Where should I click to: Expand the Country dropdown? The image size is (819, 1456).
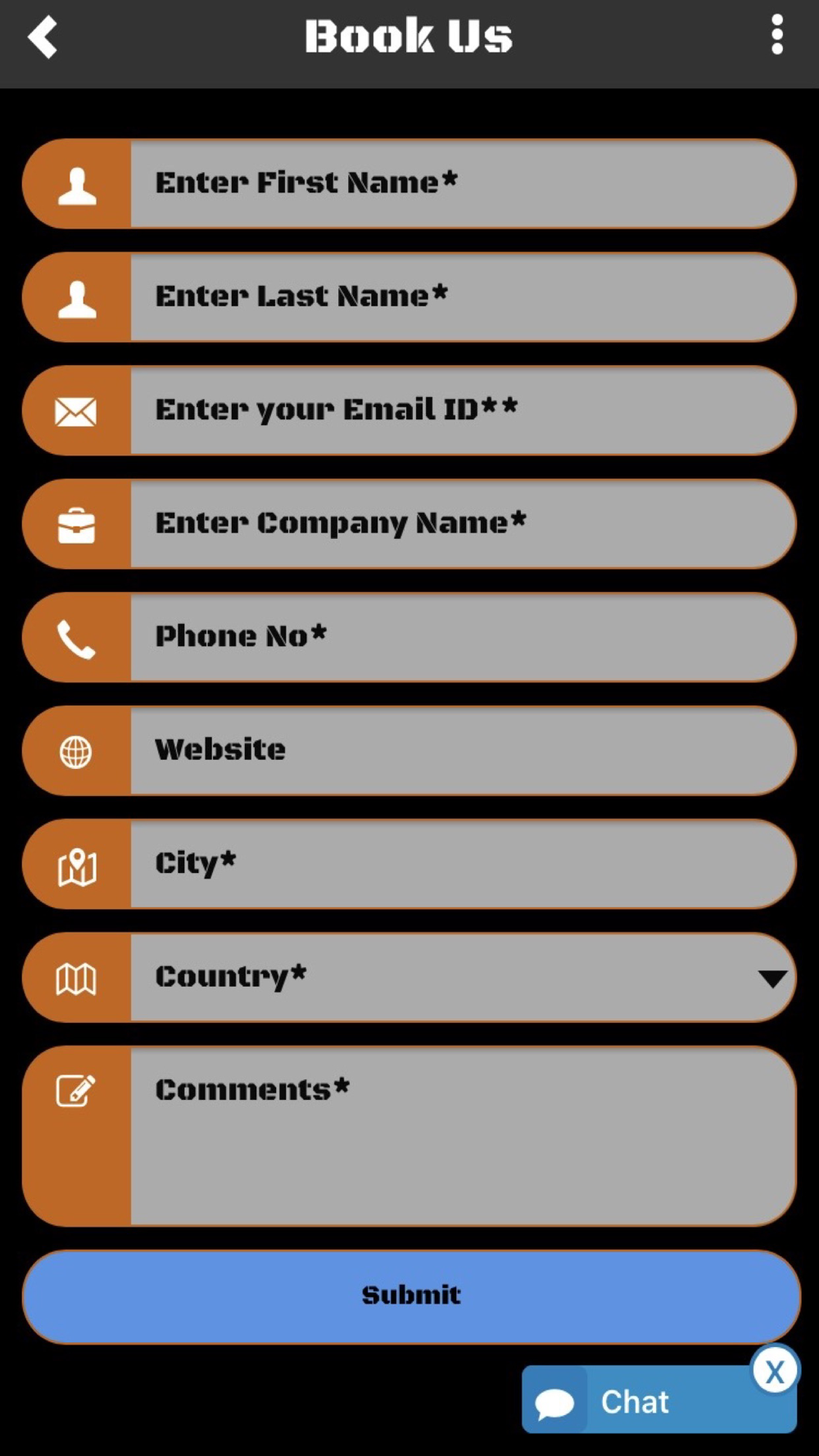coord(463,977)
